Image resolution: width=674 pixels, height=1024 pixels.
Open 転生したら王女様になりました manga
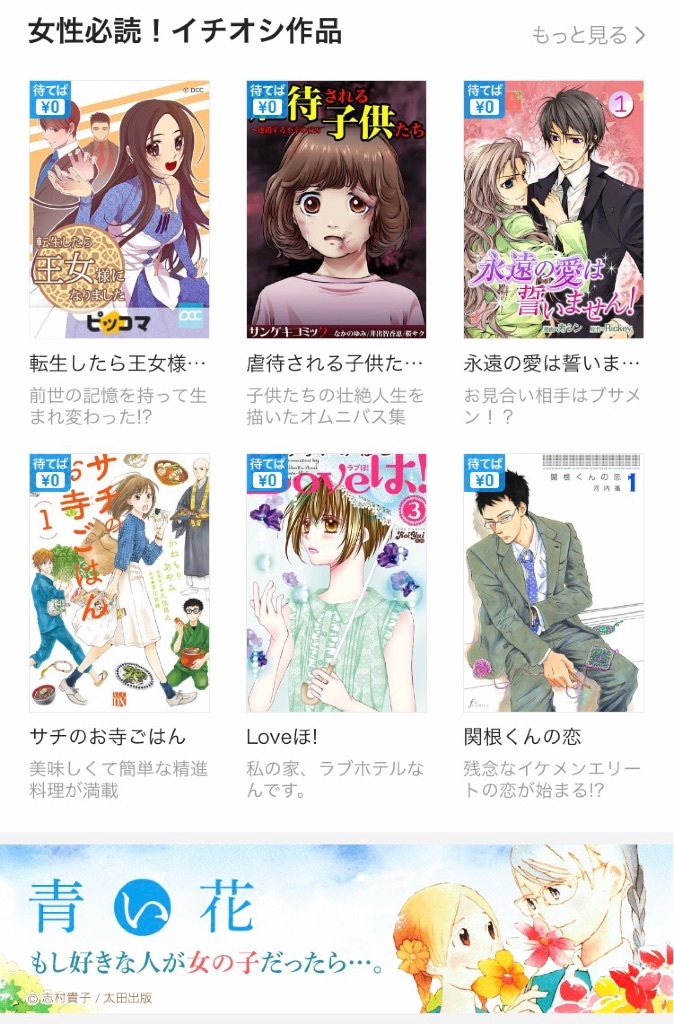pyautogui.click(x=119, y=210)
